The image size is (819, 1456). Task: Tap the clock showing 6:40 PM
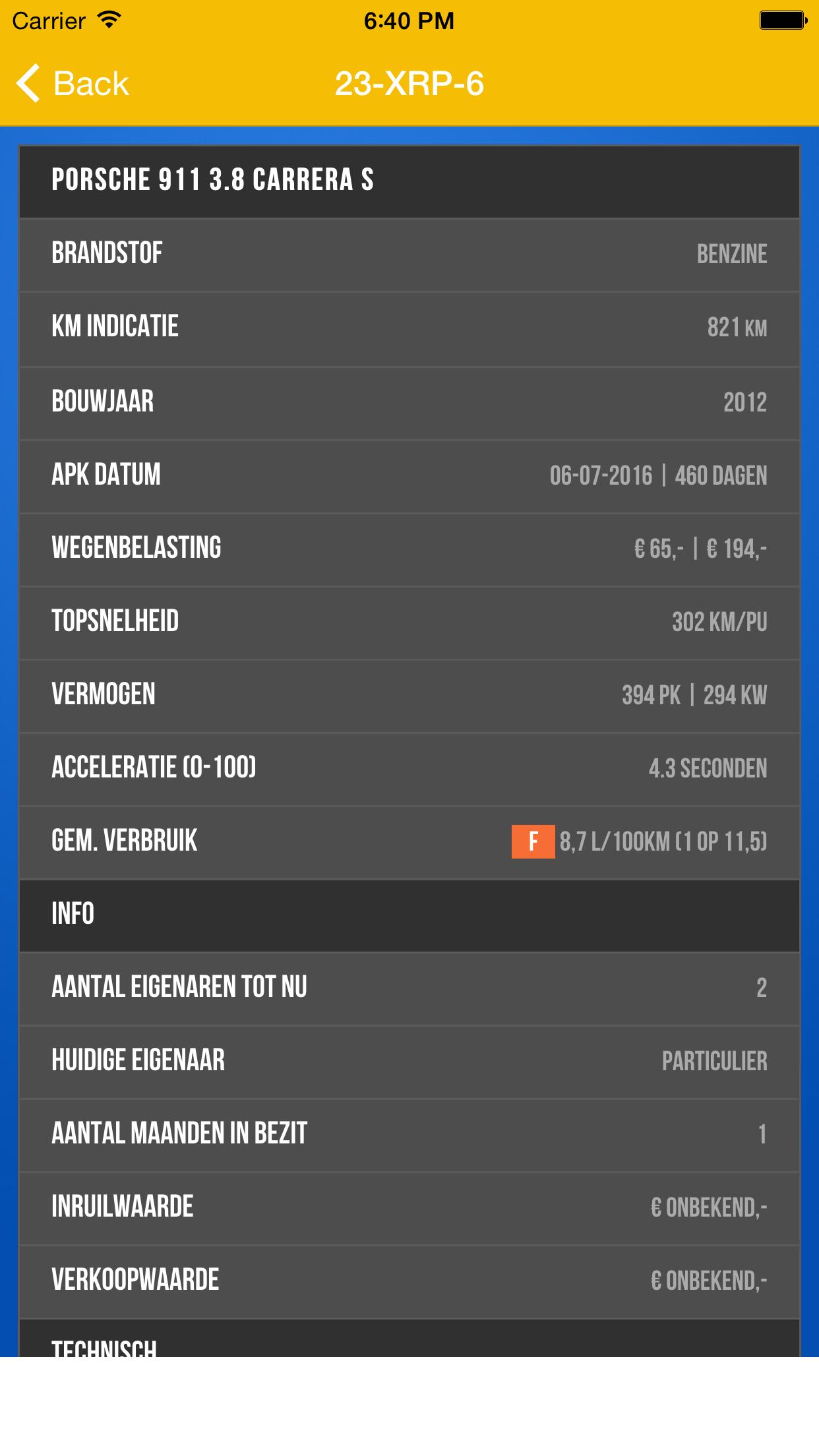point(409,20)
